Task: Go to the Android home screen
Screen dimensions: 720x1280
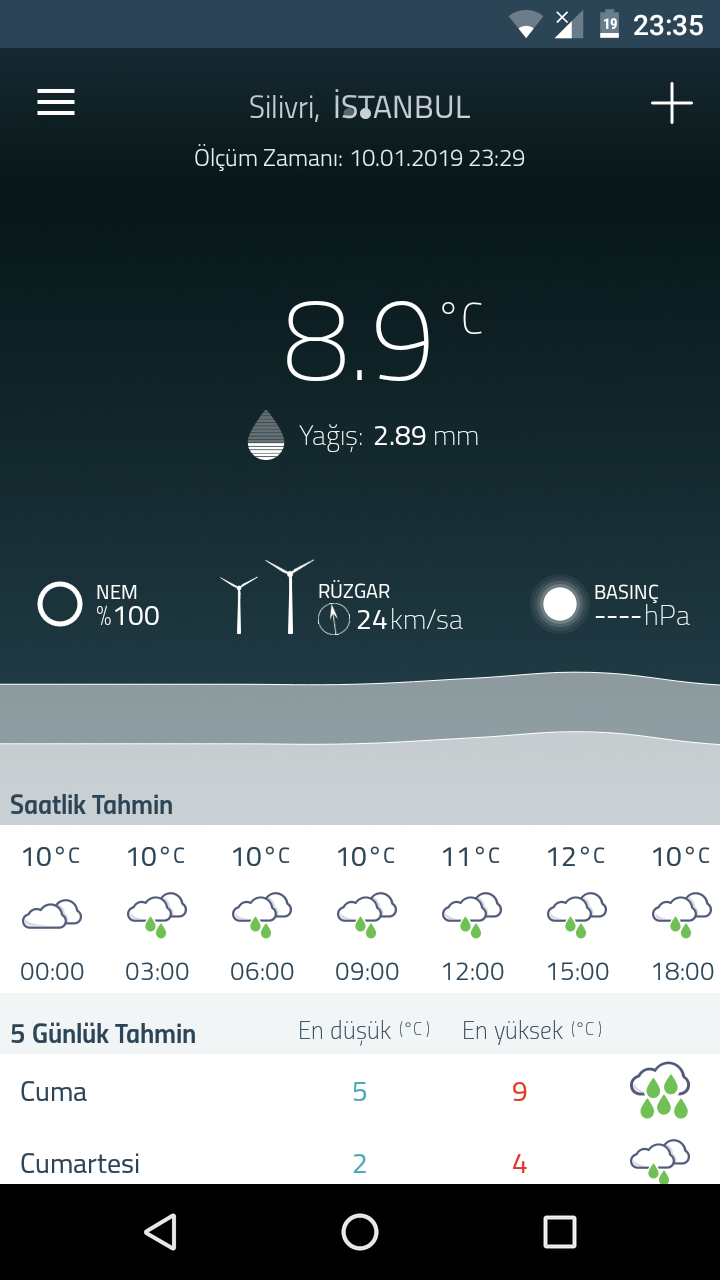Action: (360, 1232)
